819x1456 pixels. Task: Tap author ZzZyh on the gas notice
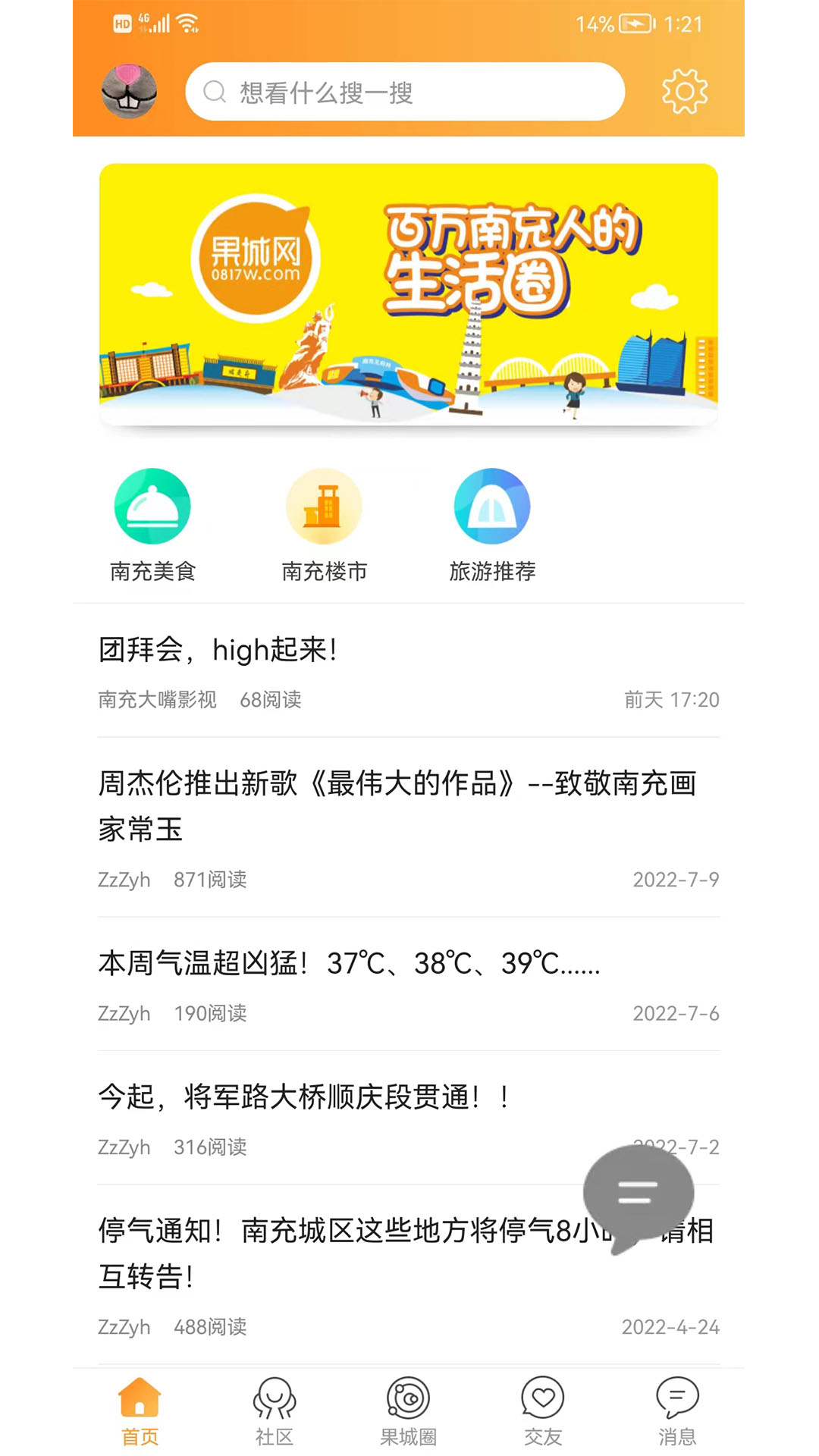[123, 1326]
